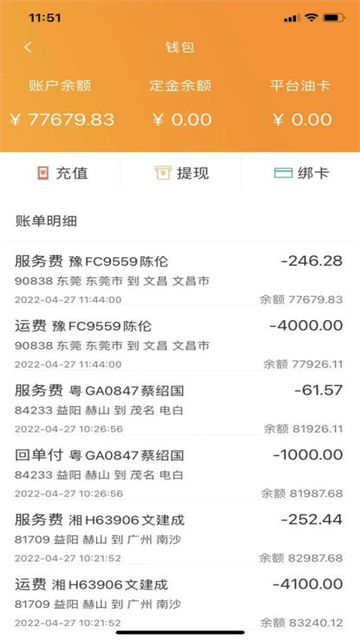
Task: Go back from the 钱包 screen
Action: pos(28,47)
